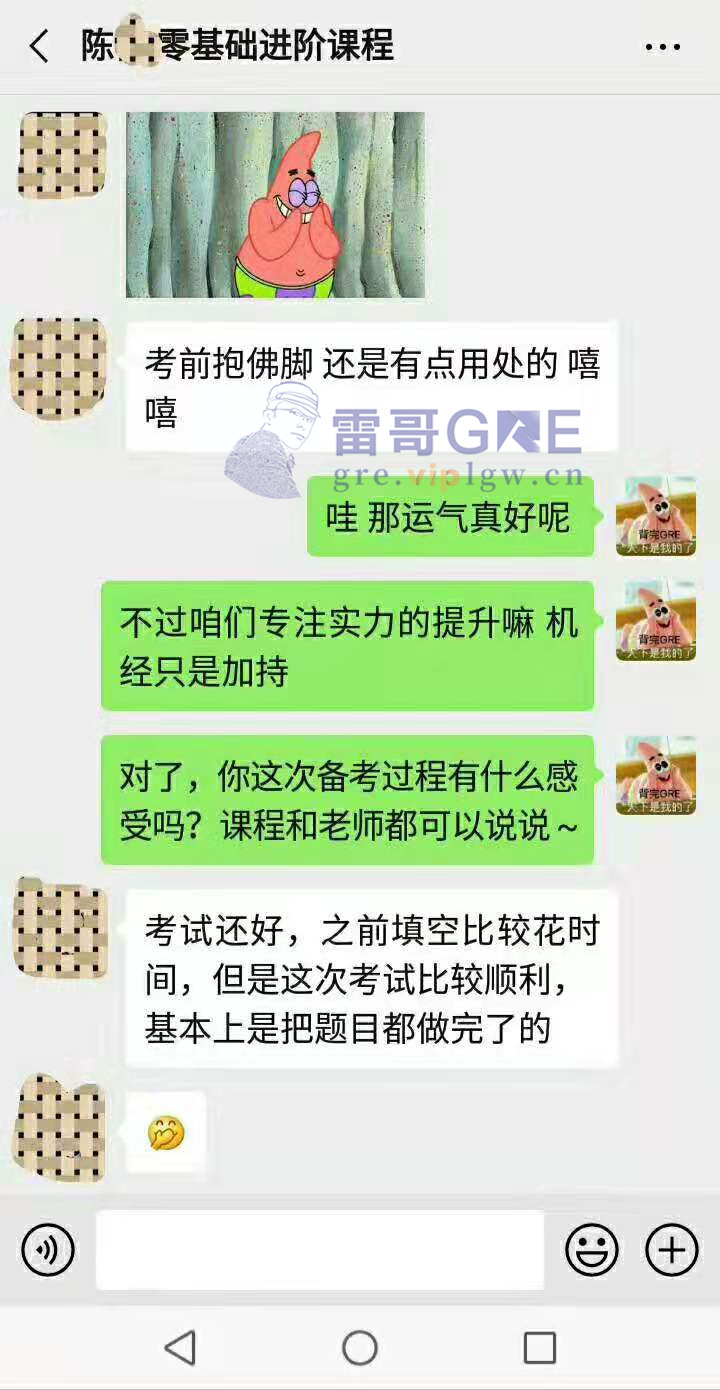
Task: View the Patrick Star sticker image
Action: click(x=275, y=205)
